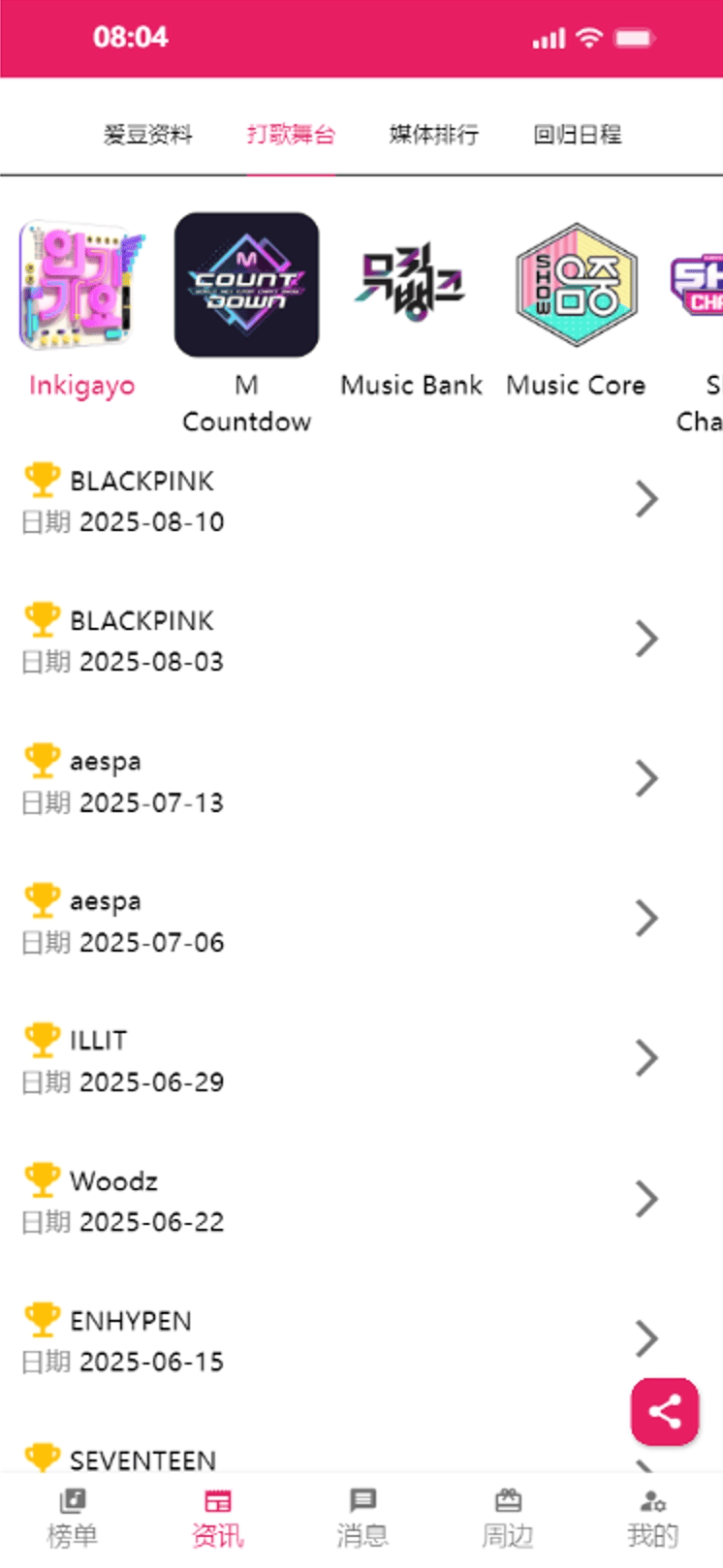723x1568 pixels.
Task: Switch to the 媒体排行 tab
Action: point(433,135)
